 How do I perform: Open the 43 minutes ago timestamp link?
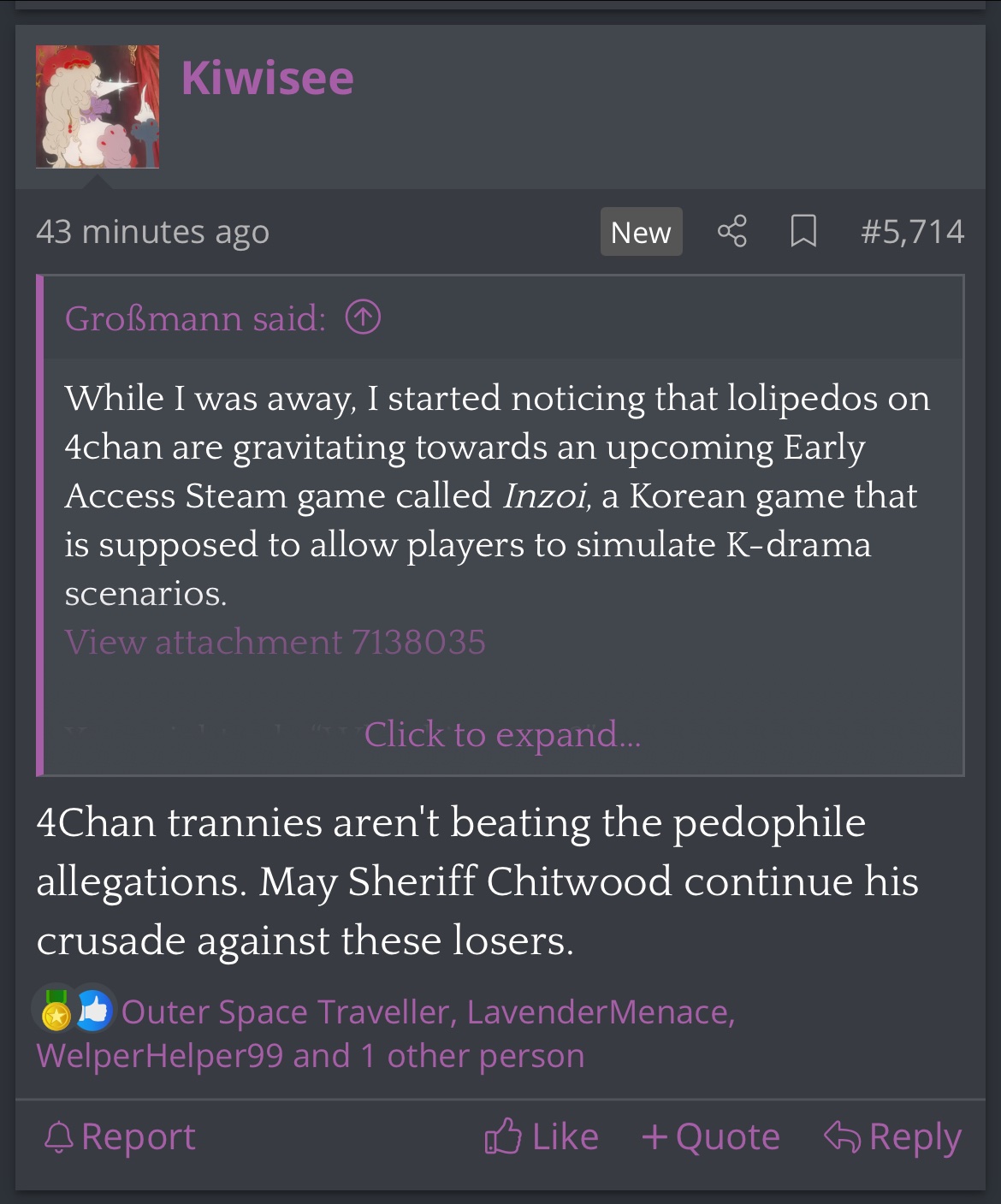152,232
